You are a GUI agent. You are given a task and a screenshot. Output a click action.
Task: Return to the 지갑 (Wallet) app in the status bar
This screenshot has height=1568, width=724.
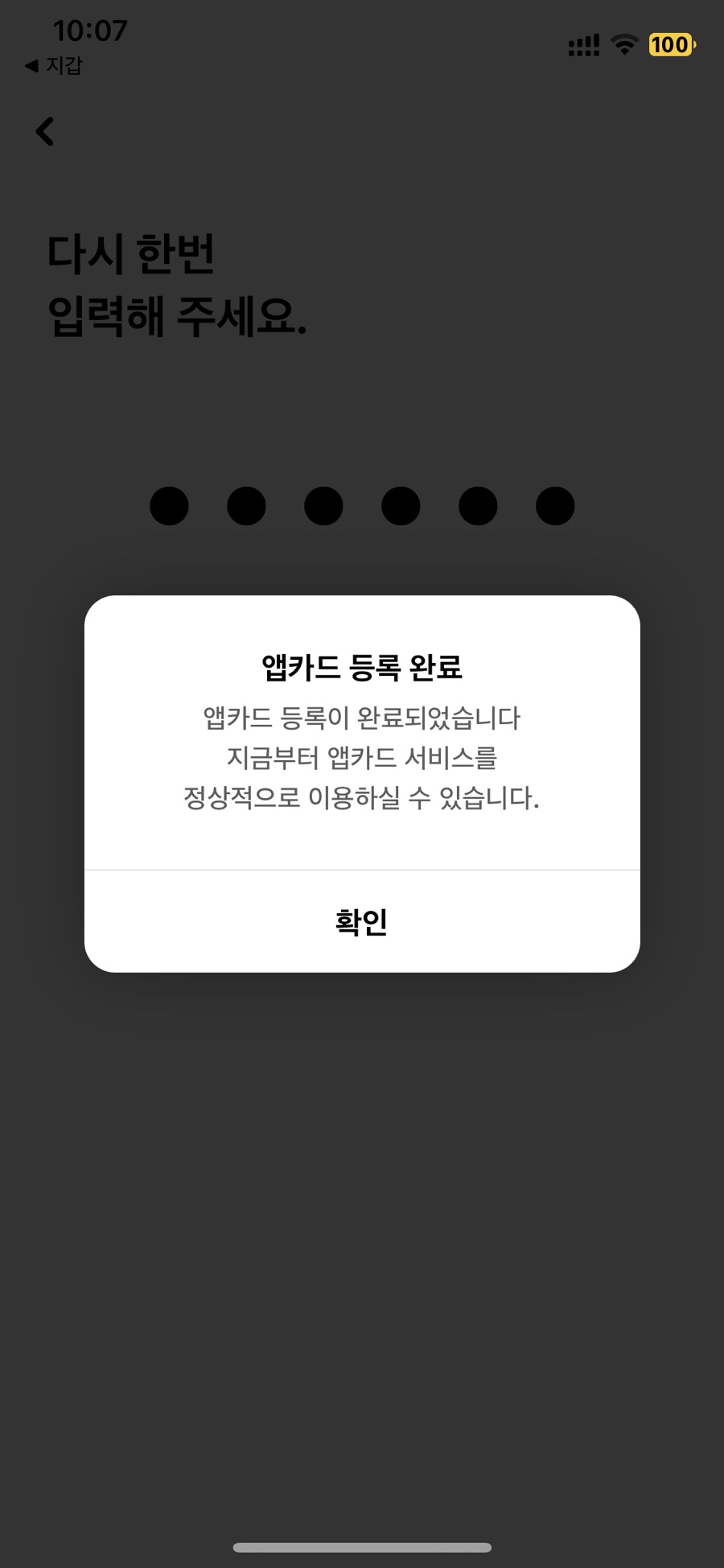click(53, 65)
